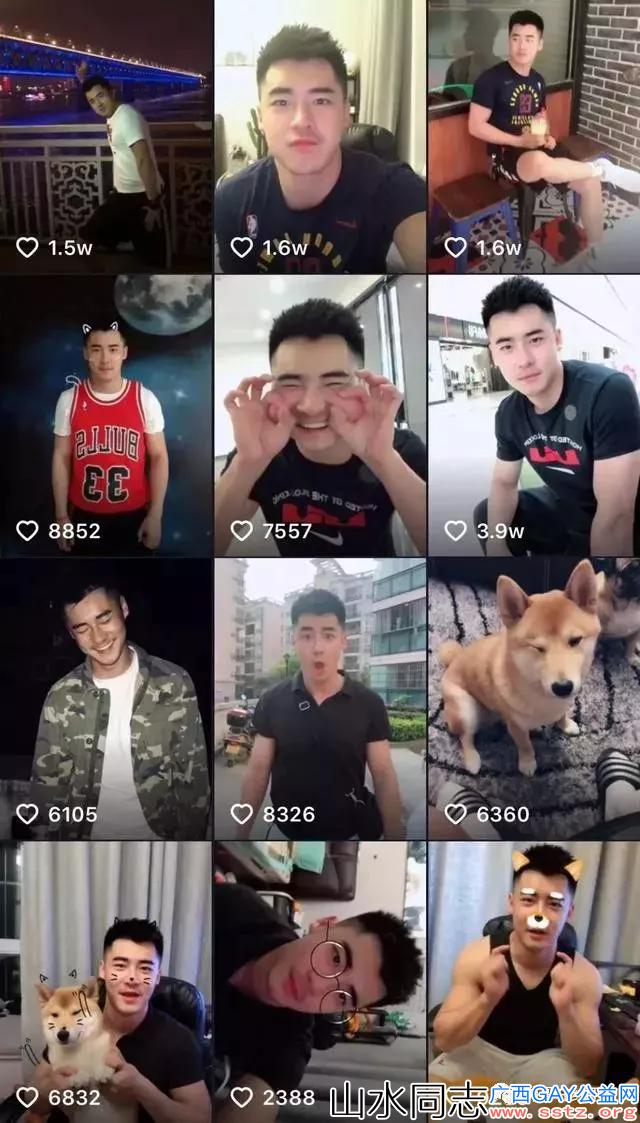Open the night bridge video with 1.5w likes
Screen dimensions: 640x1123
click(106, 135)
